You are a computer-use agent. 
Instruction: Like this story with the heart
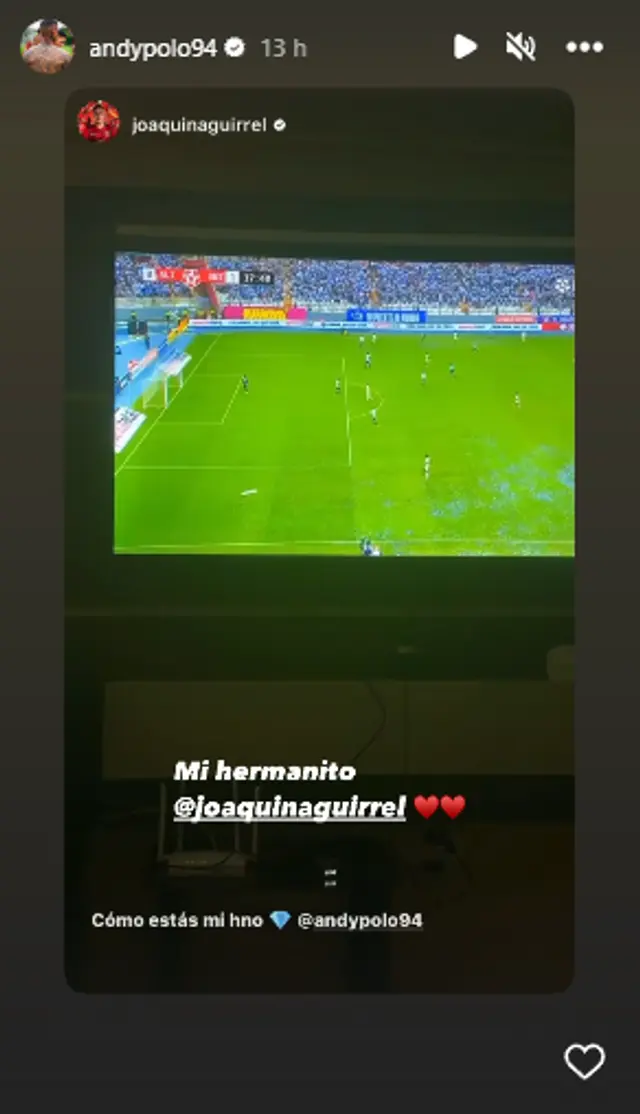(x=585, y=1061)
